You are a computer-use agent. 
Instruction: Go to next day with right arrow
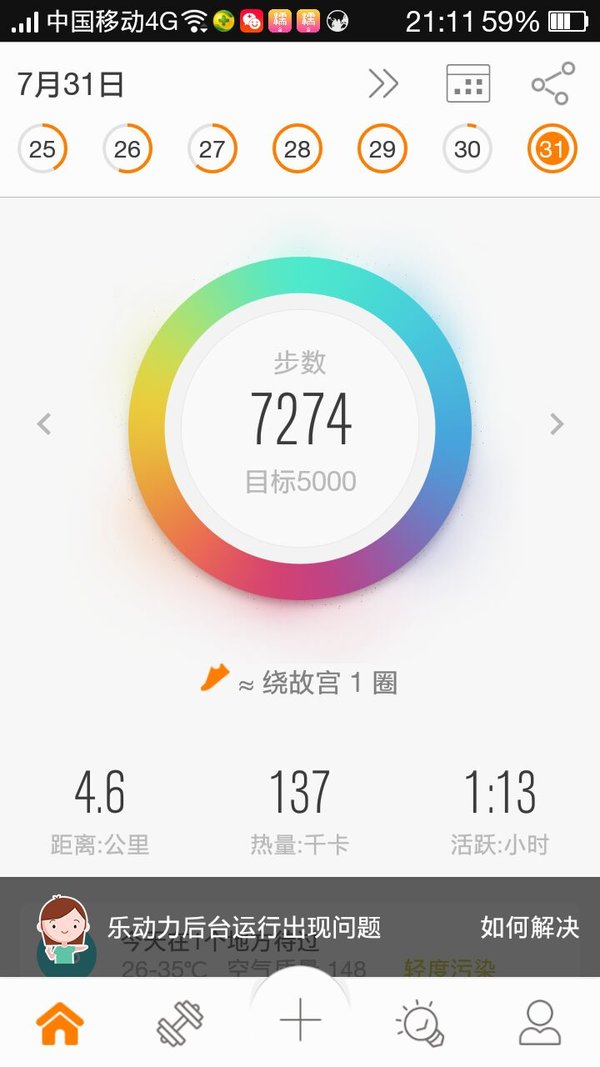[556, 424]
